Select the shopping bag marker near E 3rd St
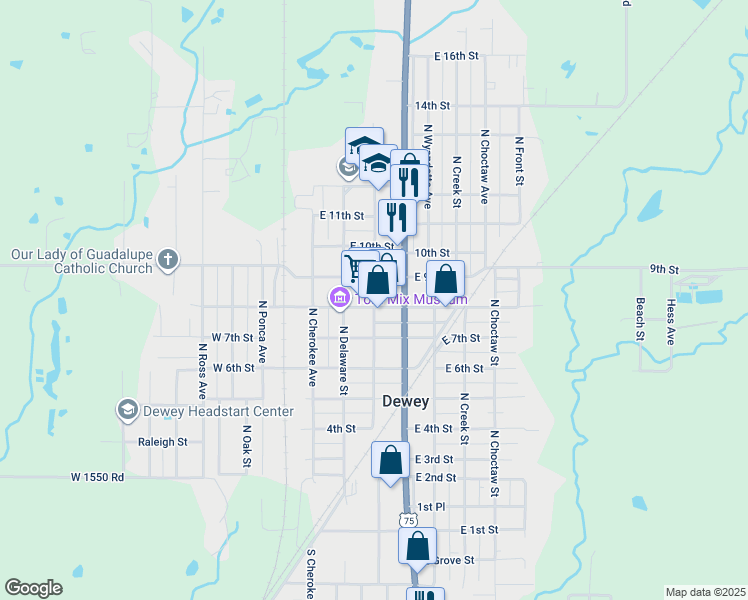This screenshot has height=600, width=748. click(390, 461)
